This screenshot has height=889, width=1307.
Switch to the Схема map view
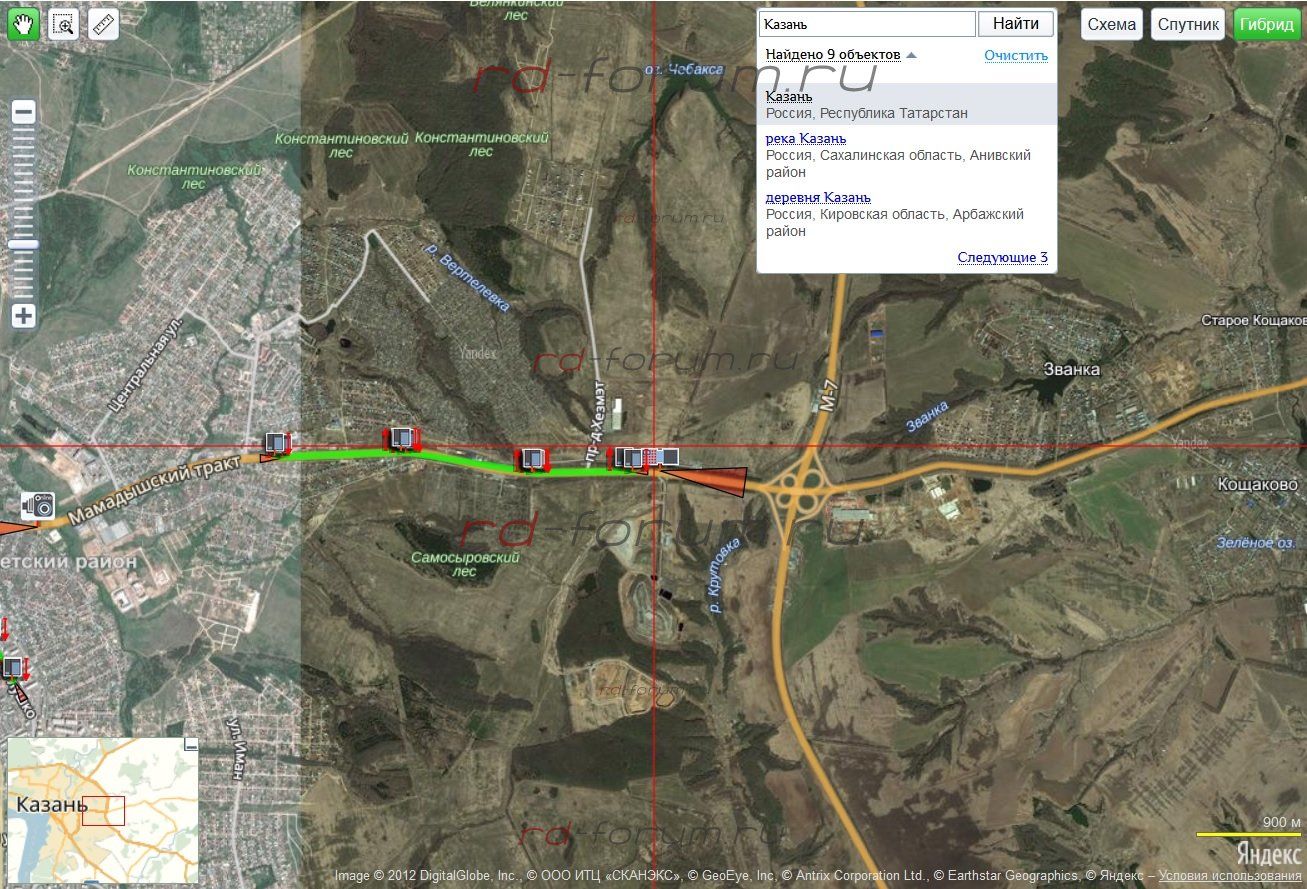pyautogui.click(x=1111, y=25)
